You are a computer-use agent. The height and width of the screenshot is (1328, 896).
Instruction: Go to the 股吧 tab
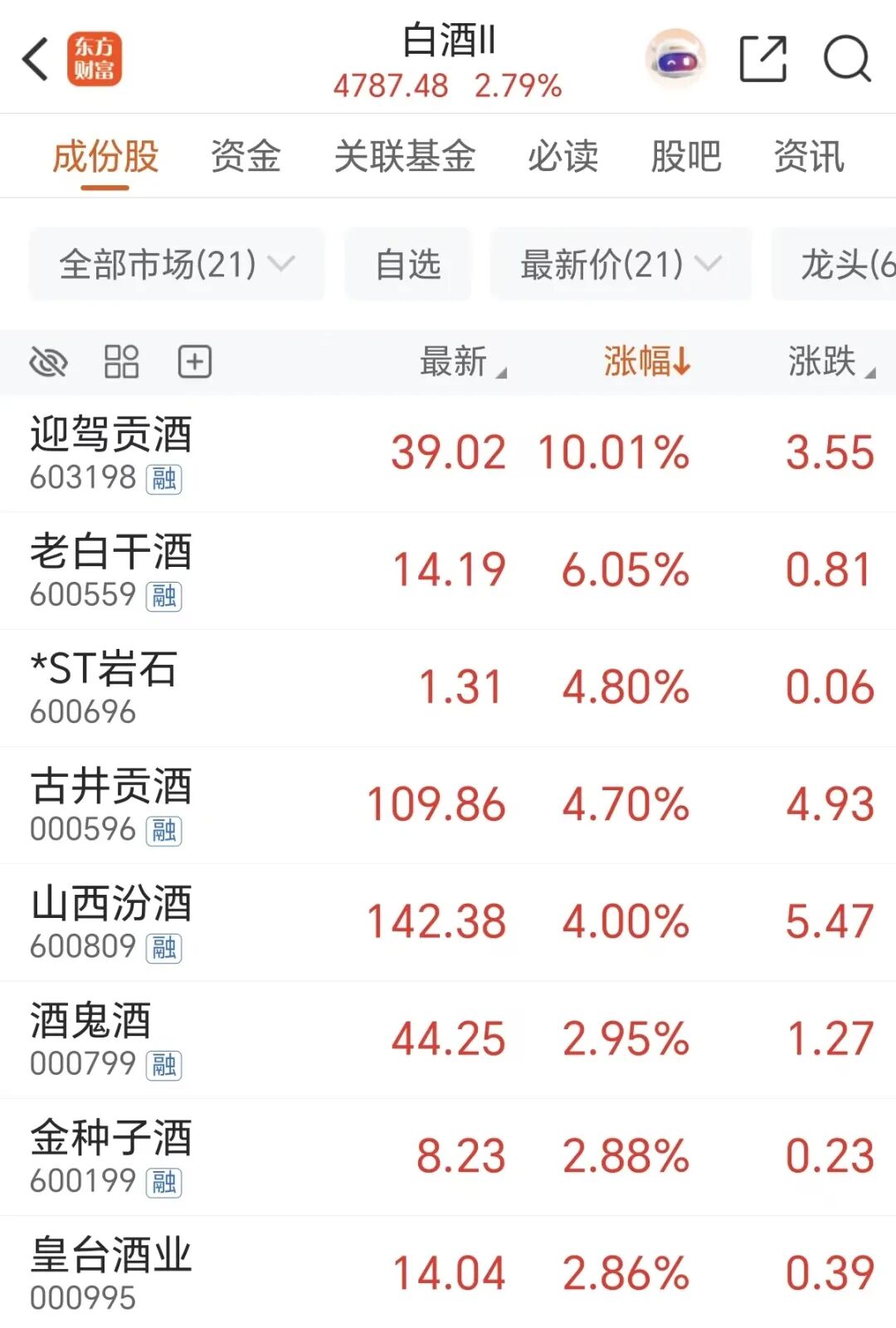[685, 156]
